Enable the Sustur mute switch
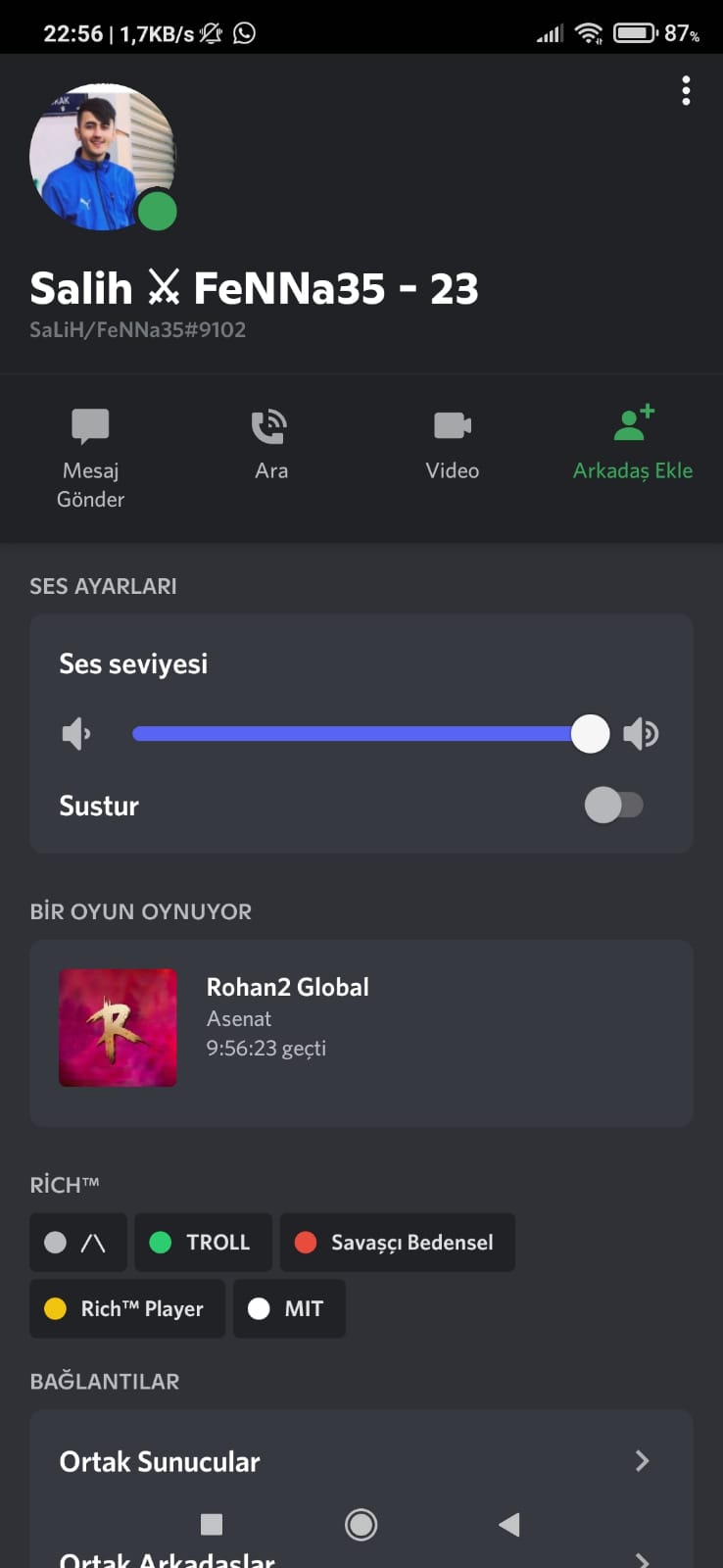 click(613, 805)
